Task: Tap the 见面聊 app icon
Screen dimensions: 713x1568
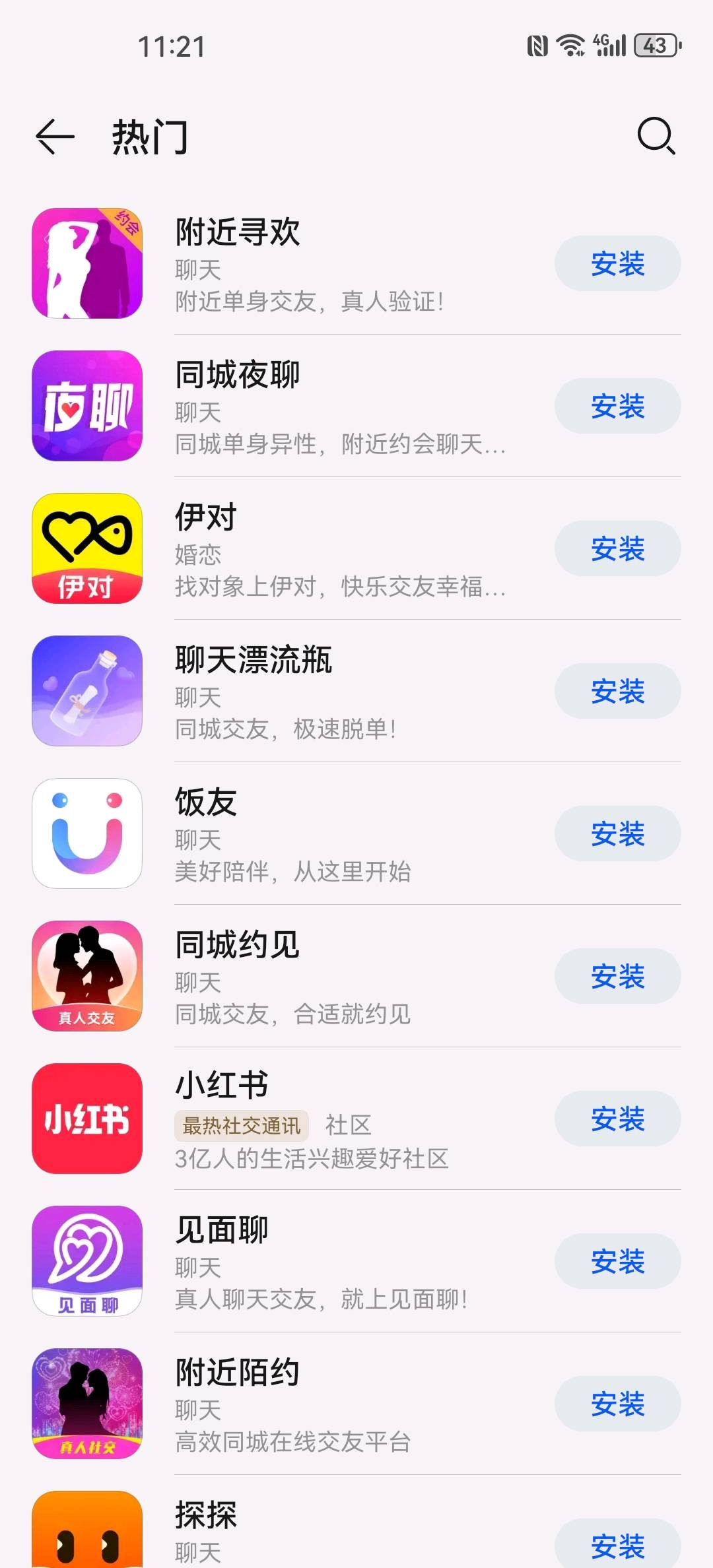Action: click(x=86, y=1262)
